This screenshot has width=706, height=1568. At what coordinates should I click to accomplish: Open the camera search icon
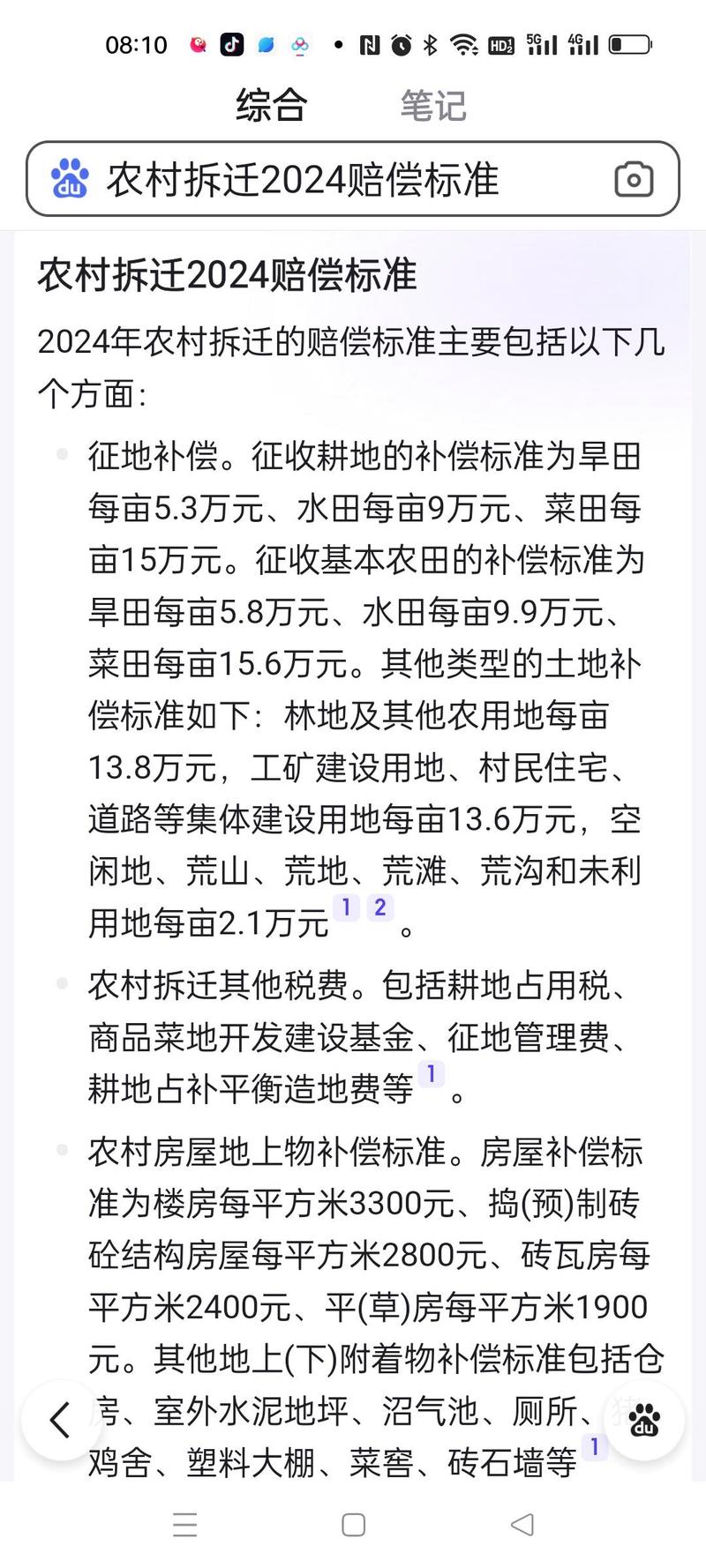click(x=634, y=181)
